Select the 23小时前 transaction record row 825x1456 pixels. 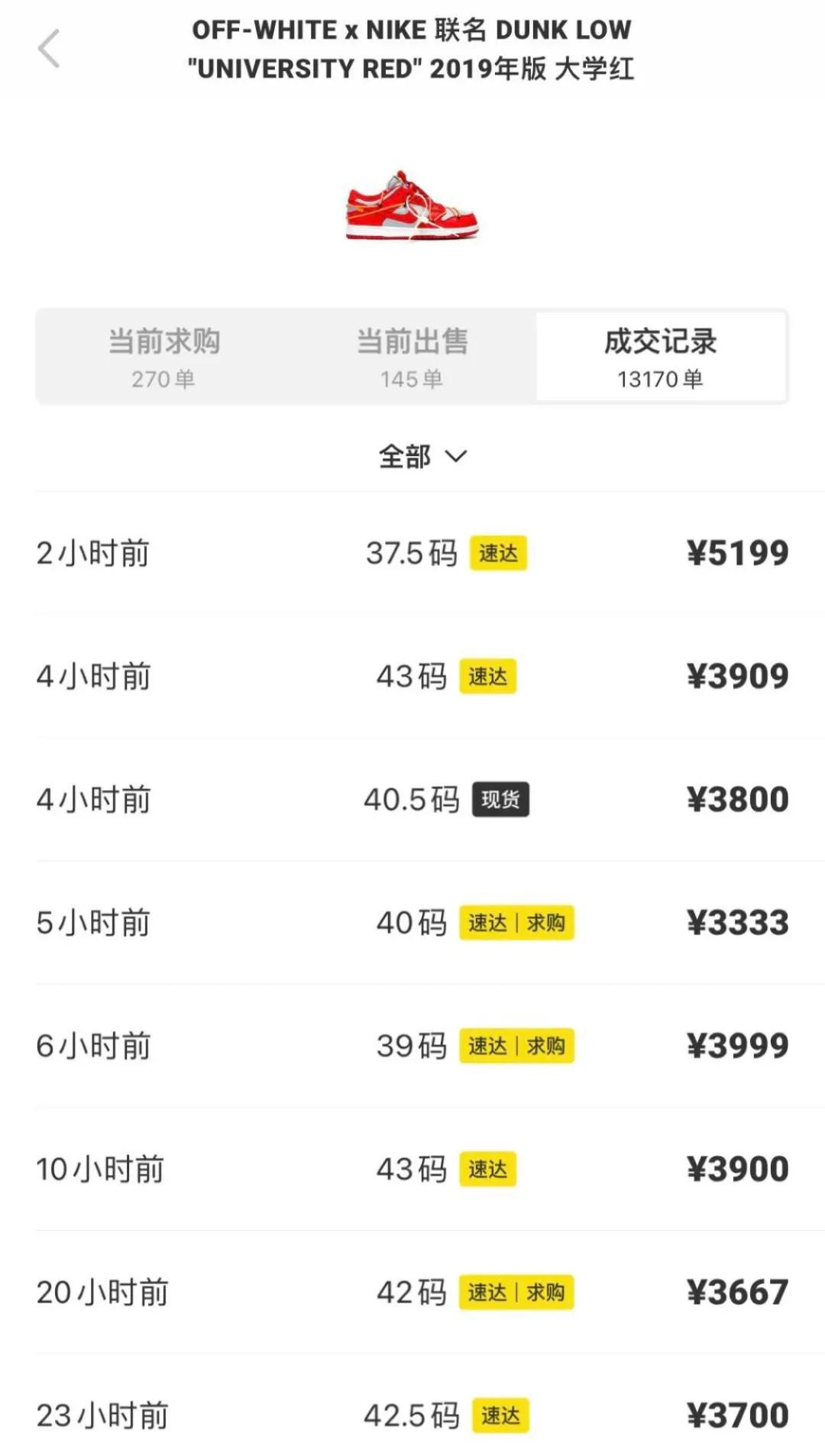point(412,1415)
